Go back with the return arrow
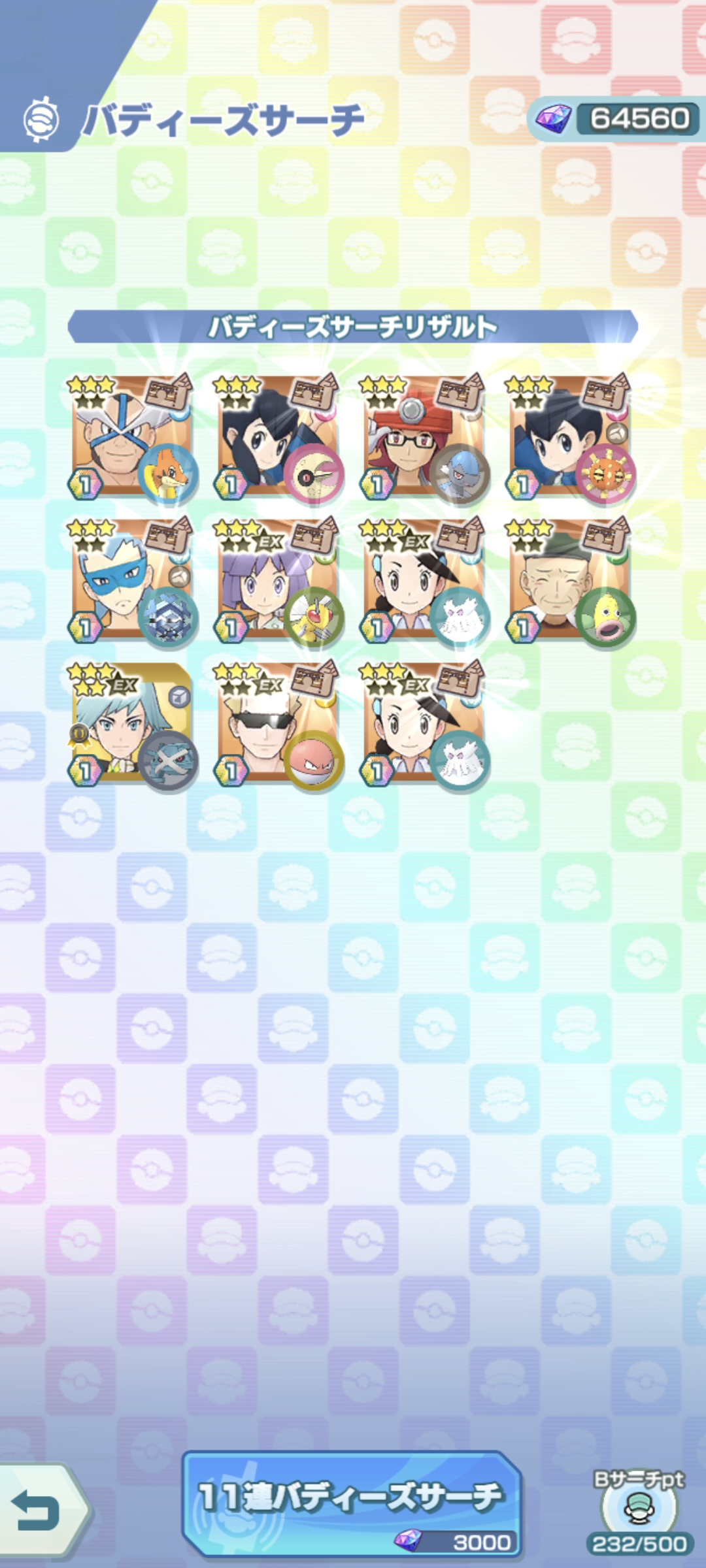Screen dimensions: 706x1568 38,1510
